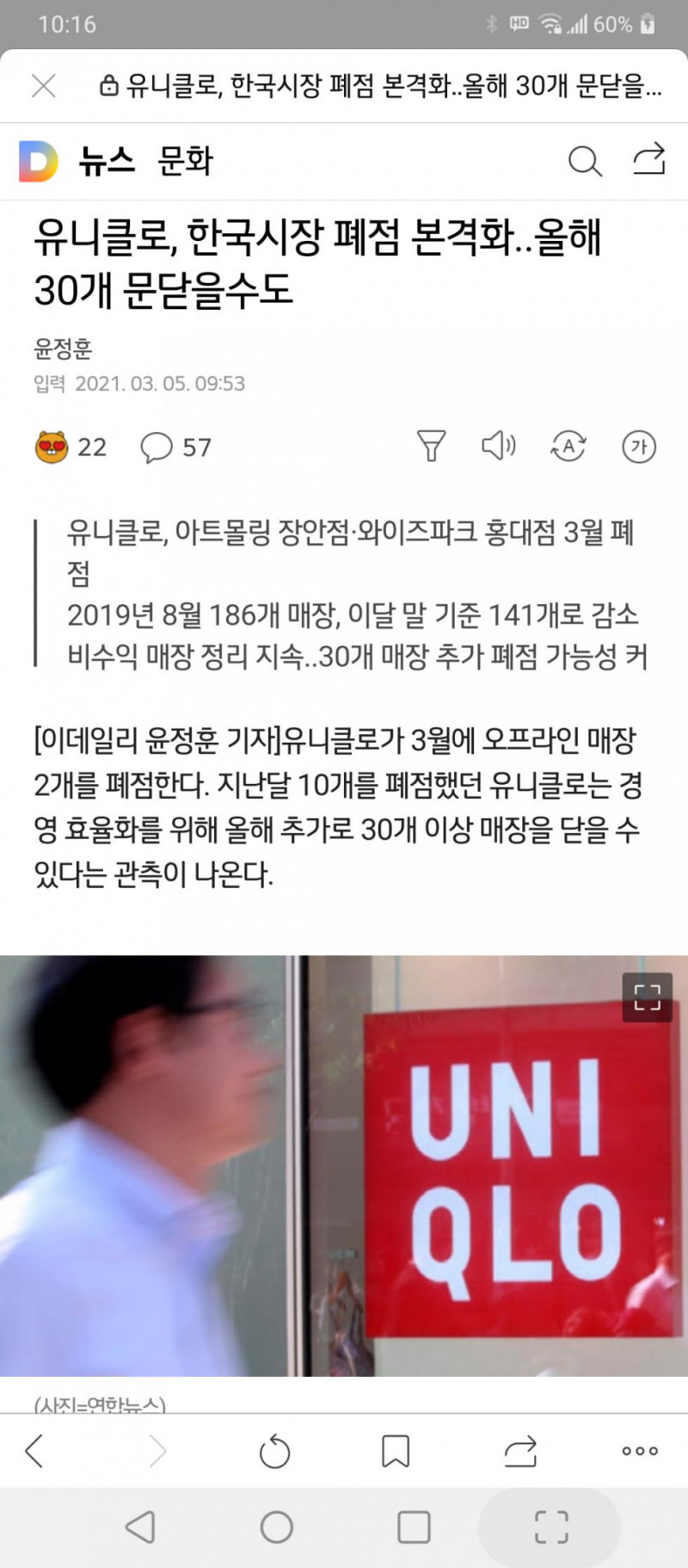The width and height of the screenshot is (688, 1568).
Task: Translate the article text
Action: pos(568,446)
